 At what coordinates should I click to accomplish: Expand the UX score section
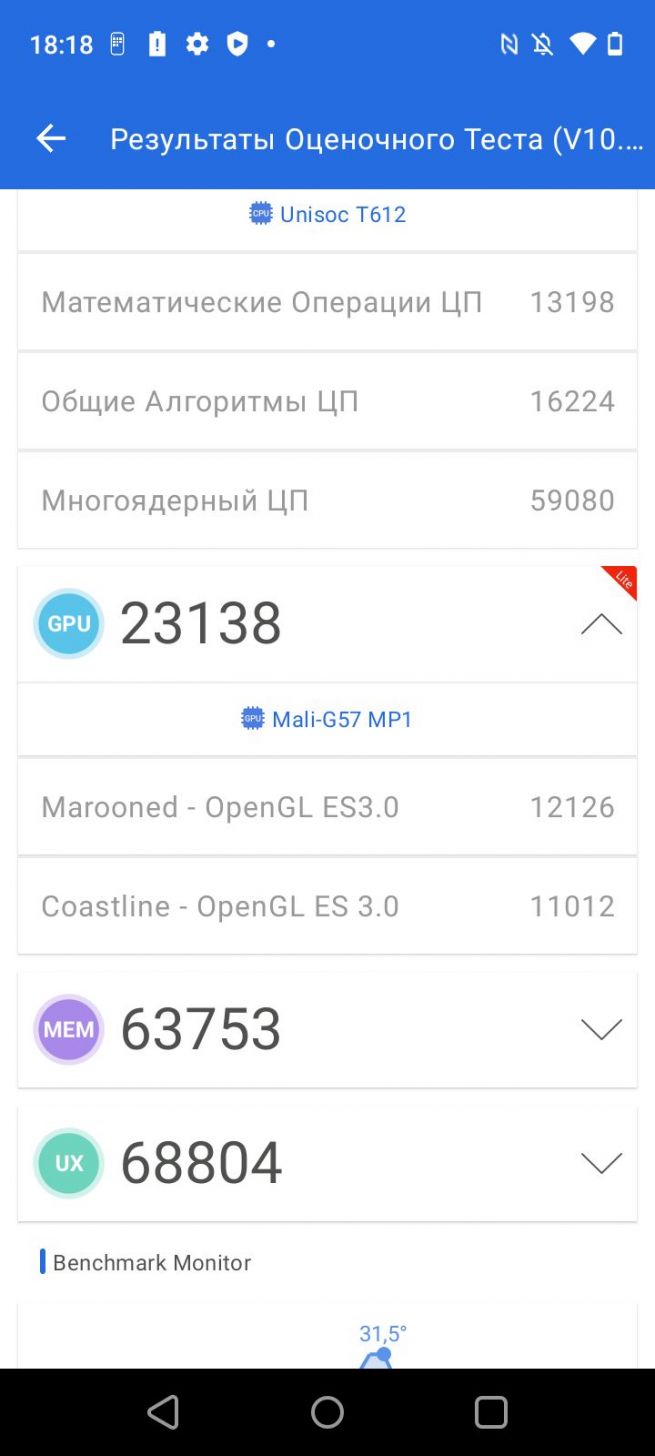pos(601,1163)
